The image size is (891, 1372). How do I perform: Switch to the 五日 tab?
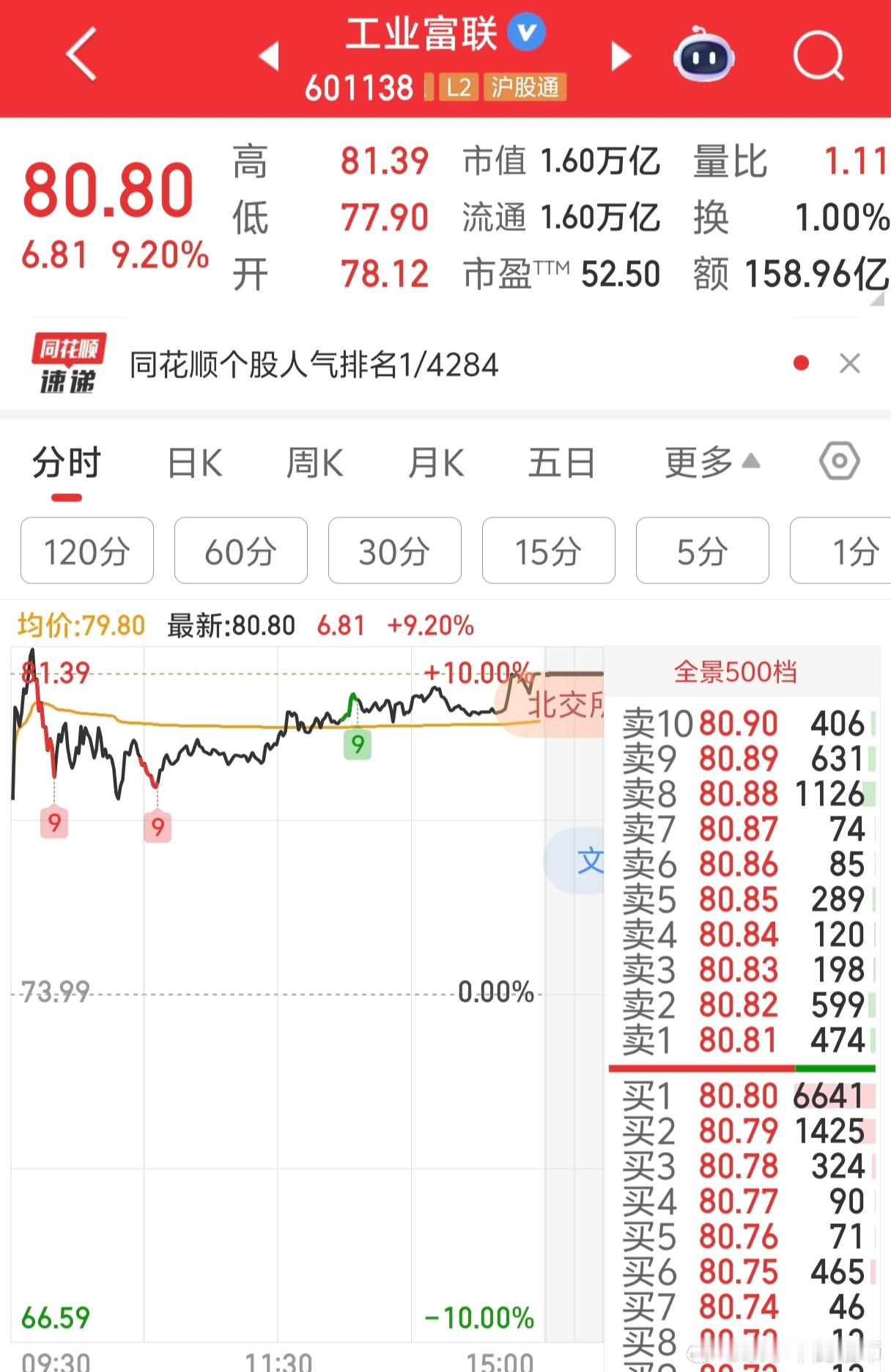click(x=561, y=462)
